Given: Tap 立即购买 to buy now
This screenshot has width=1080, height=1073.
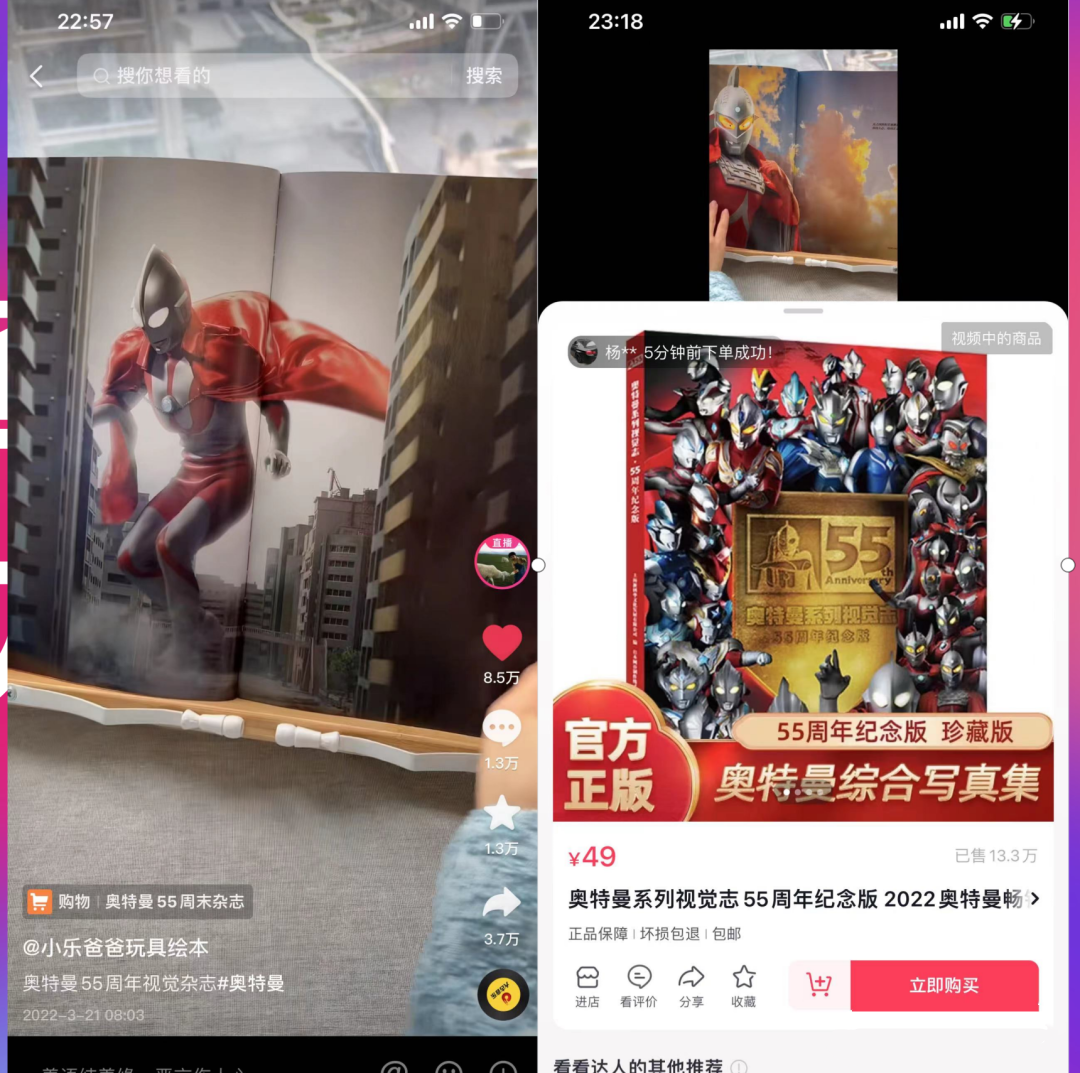Looking at the screenshot, I should [x=944, y=986].
